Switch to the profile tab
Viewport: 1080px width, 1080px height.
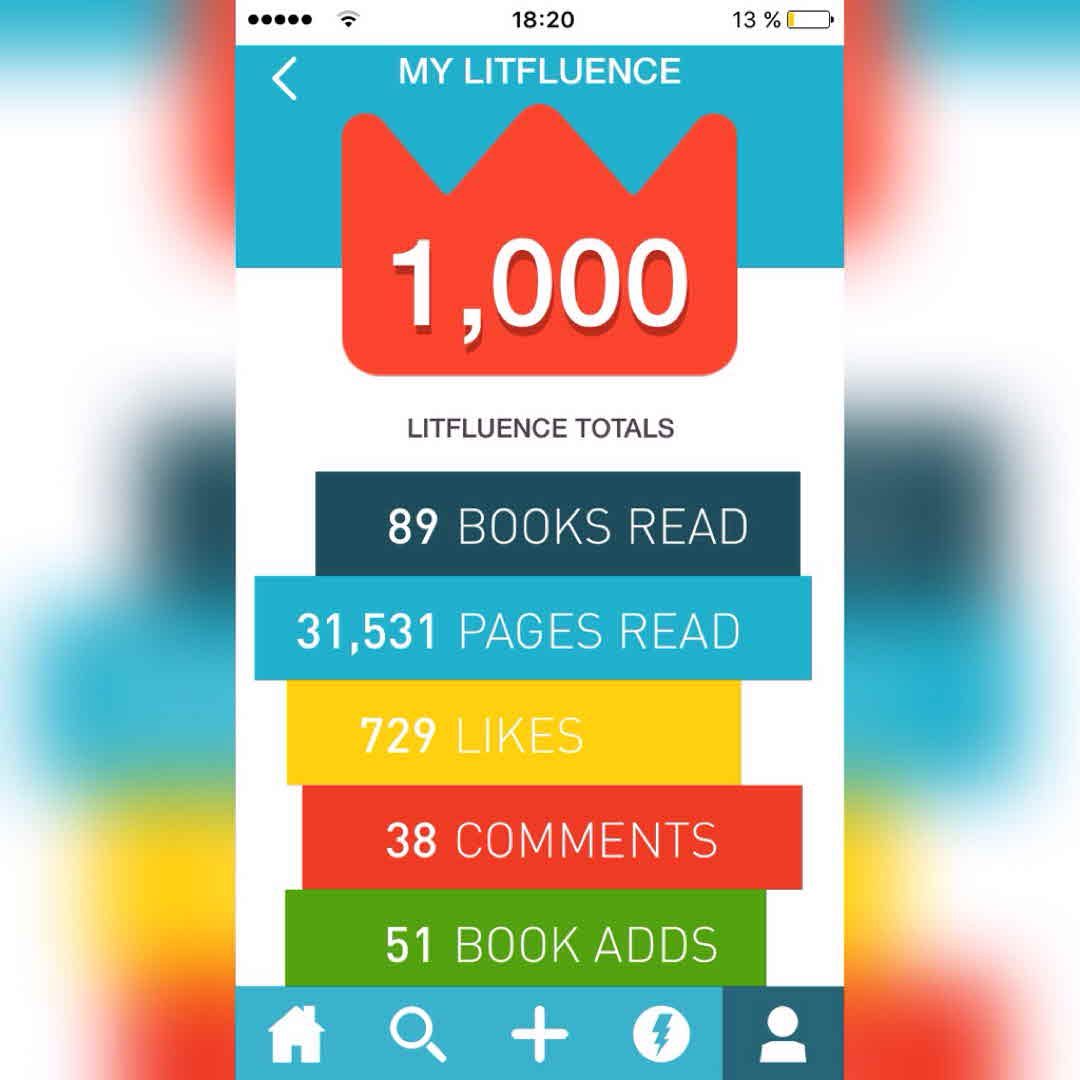[783, 1033]
